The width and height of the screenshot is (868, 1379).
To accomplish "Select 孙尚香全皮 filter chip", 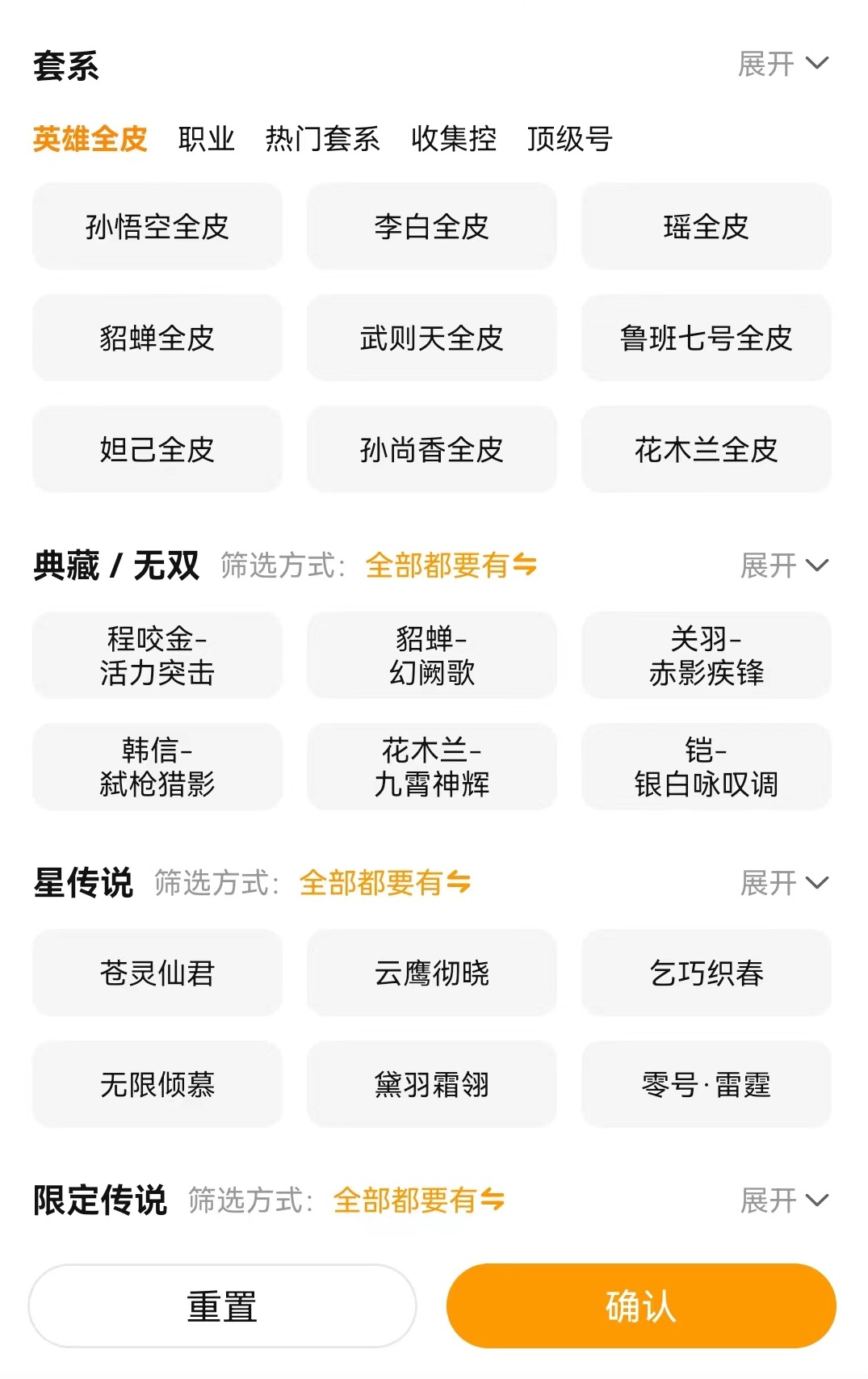I will pyautogui.click(x=431, y=450).
